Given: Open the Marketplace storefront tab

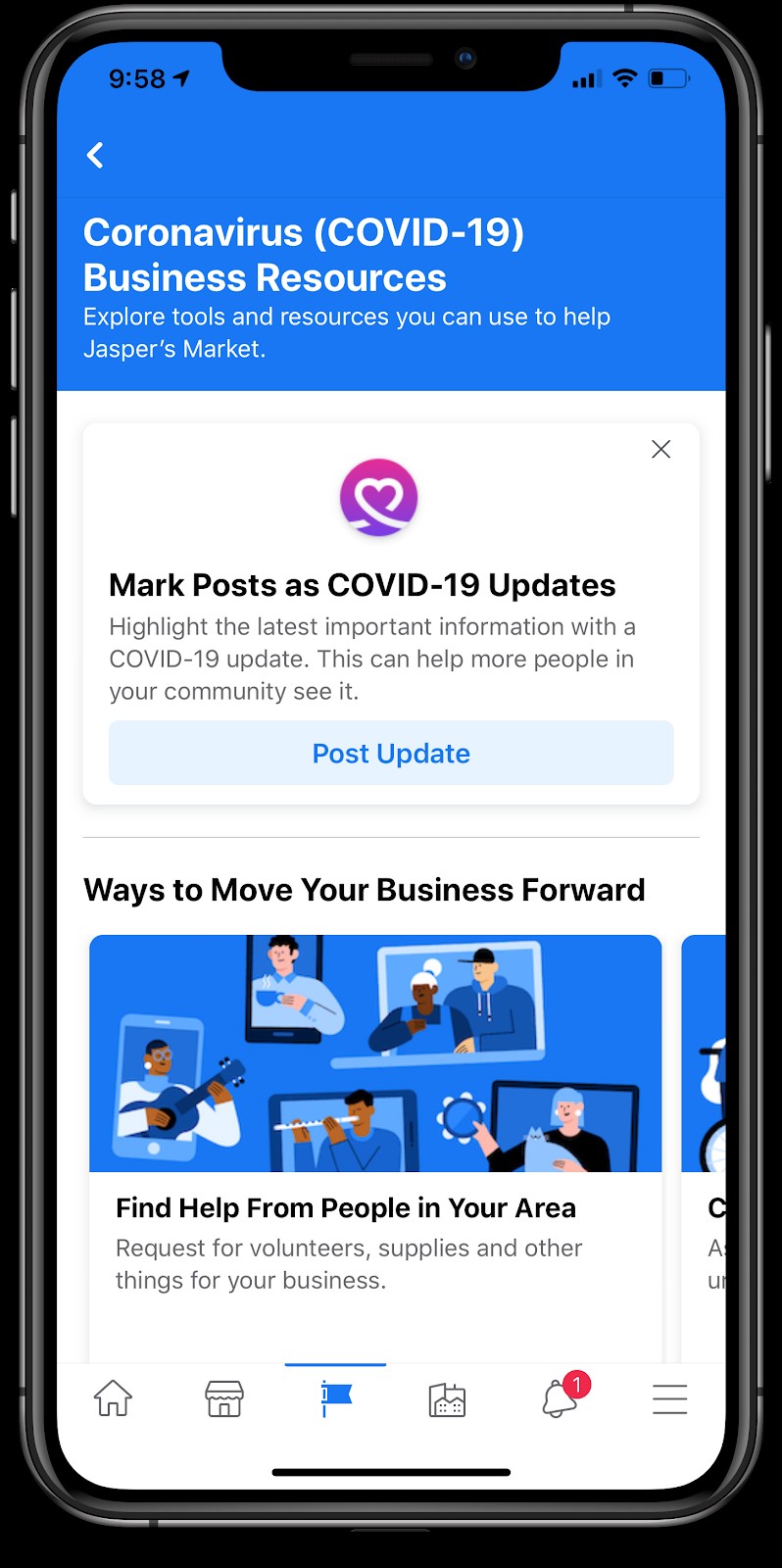Looking at the screenshot, I should (223, 1398).
